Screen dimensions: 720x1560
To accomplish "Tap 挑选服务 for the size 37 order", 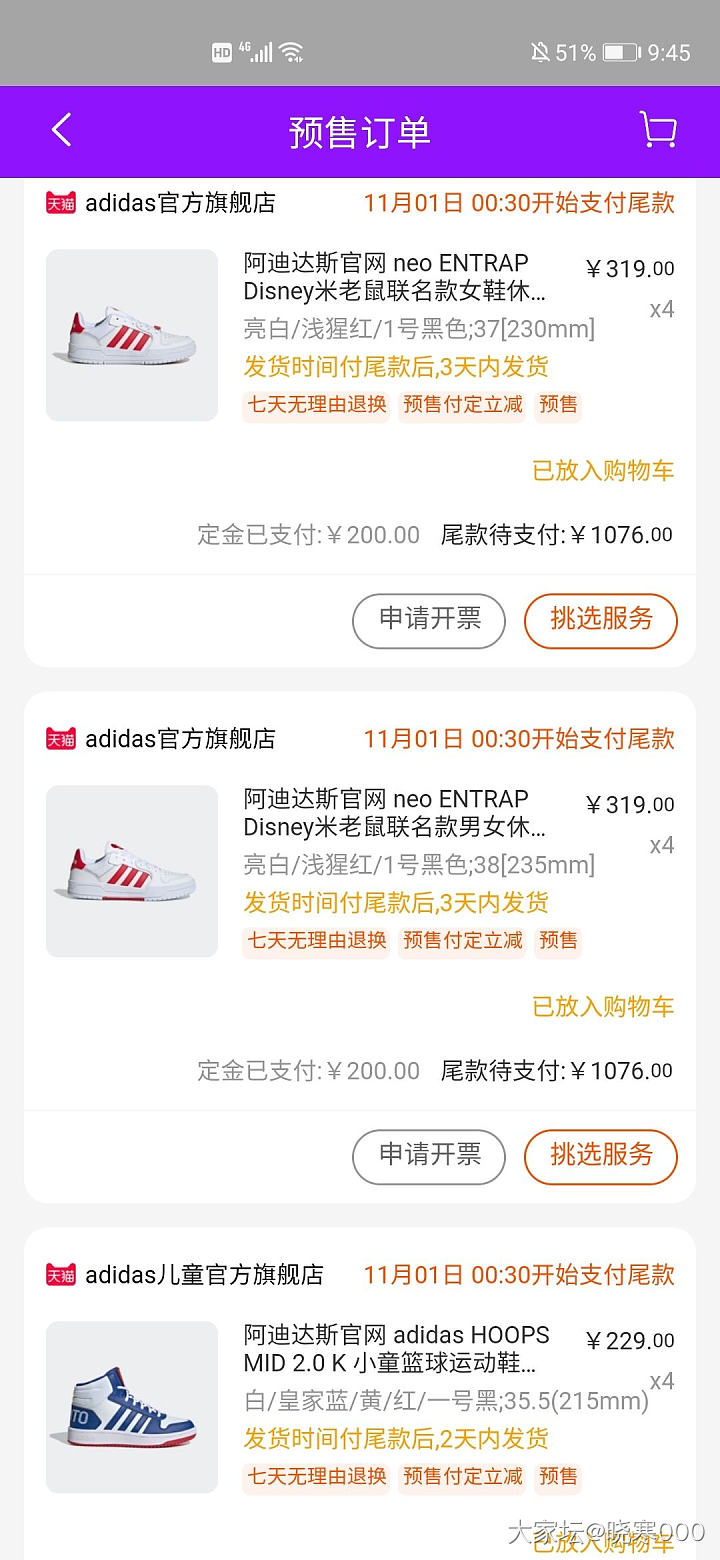I will (600, 621).
